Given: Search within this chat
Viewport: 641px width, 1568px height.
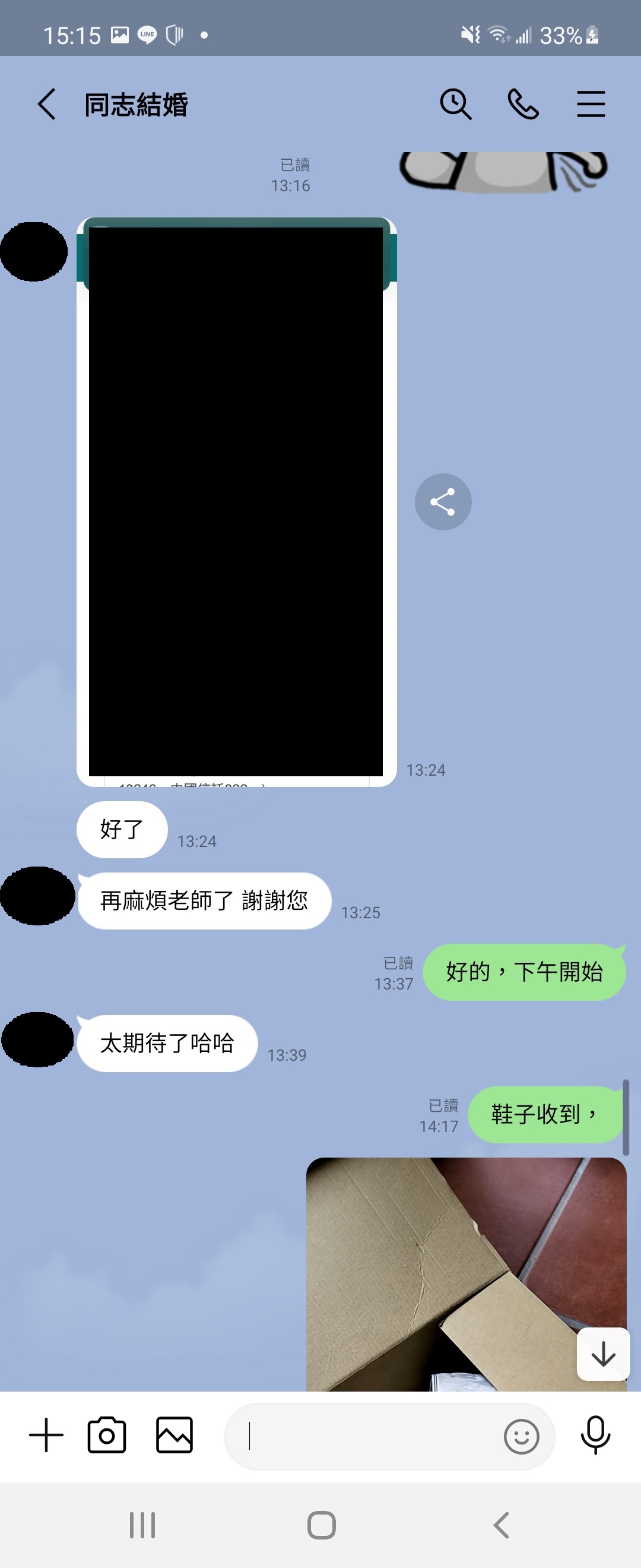Looking at the screenshot, I should (x=455, y=104).
